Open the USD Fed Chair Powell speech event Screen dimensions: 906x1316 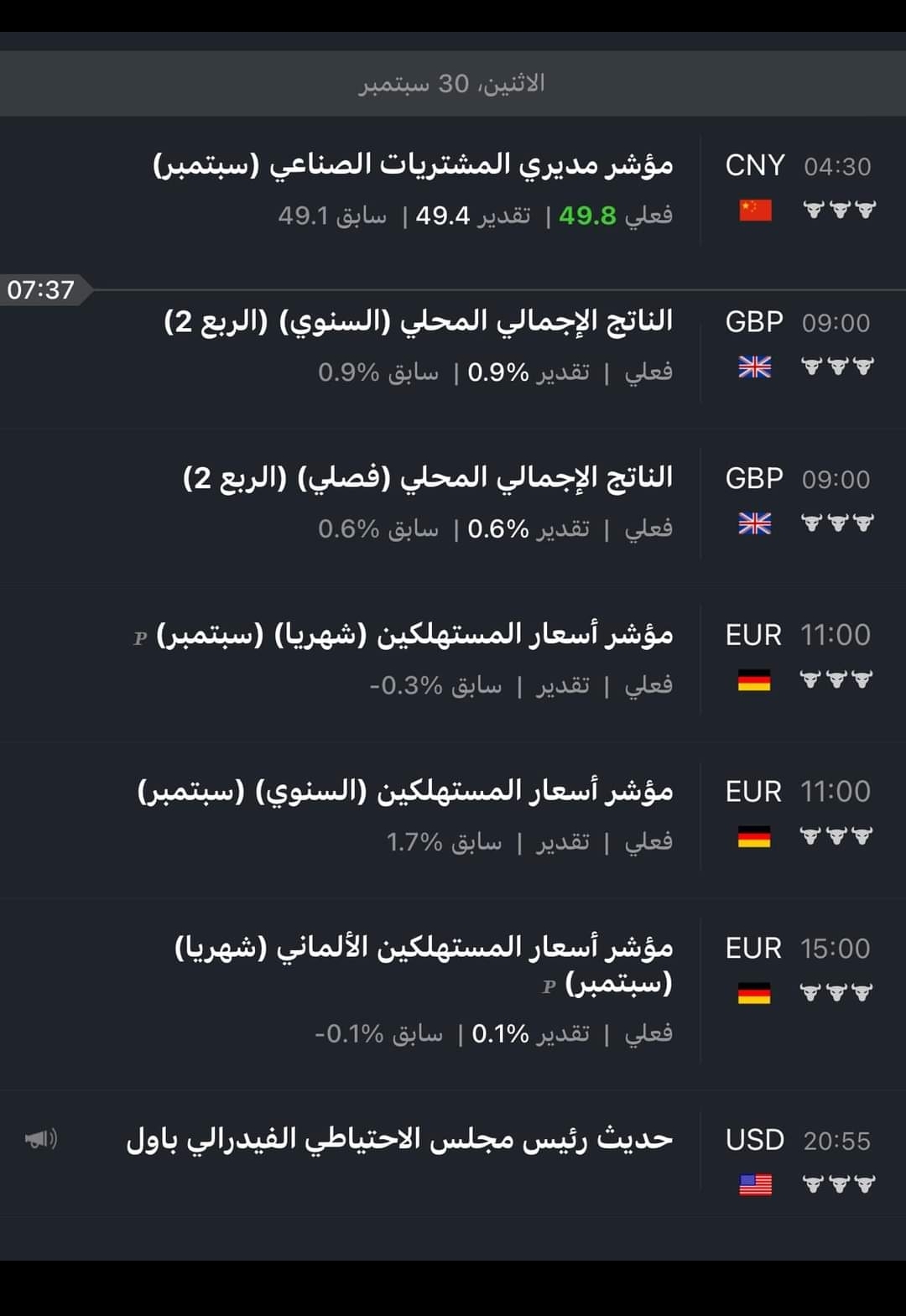coord(399,1139)
